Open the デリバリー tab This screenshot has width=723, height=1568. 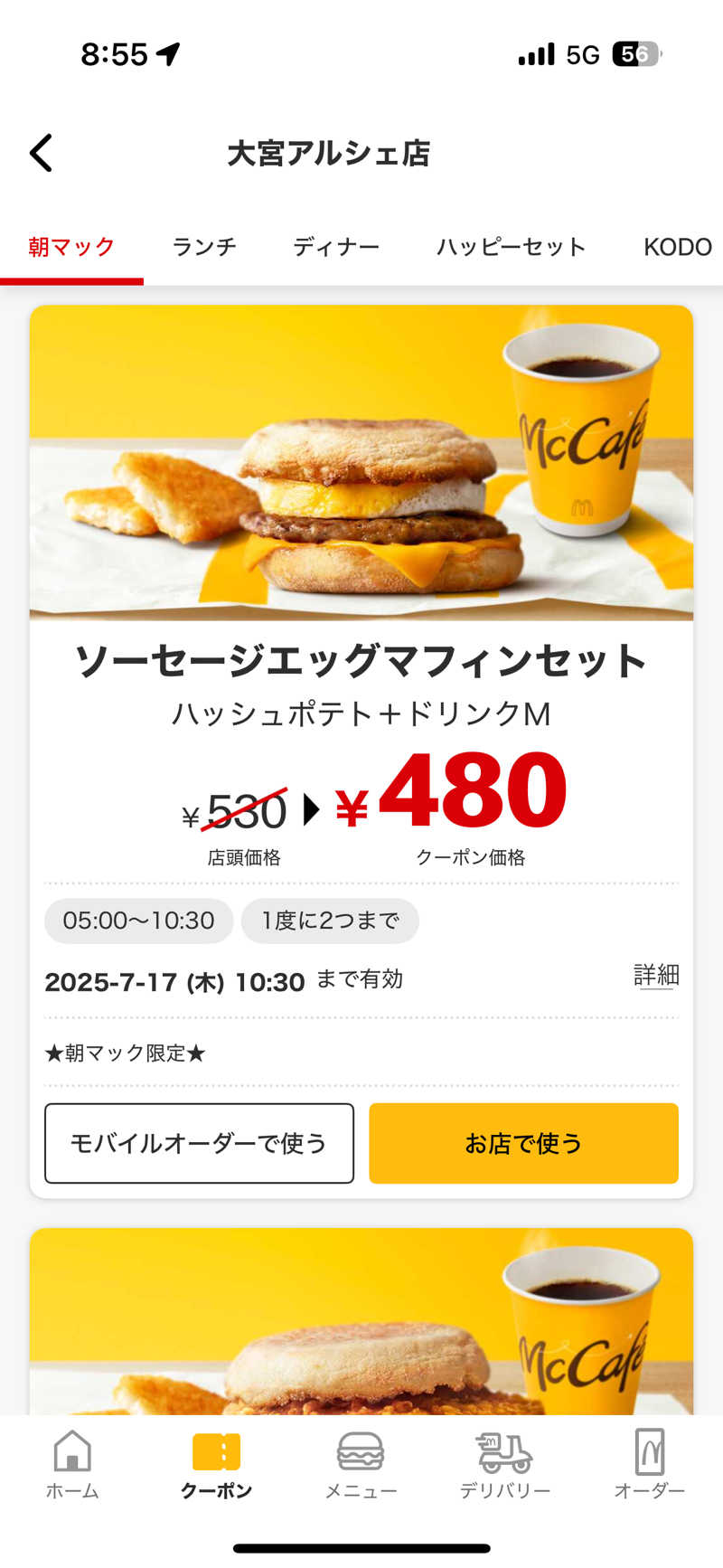tap(504, 1465)
